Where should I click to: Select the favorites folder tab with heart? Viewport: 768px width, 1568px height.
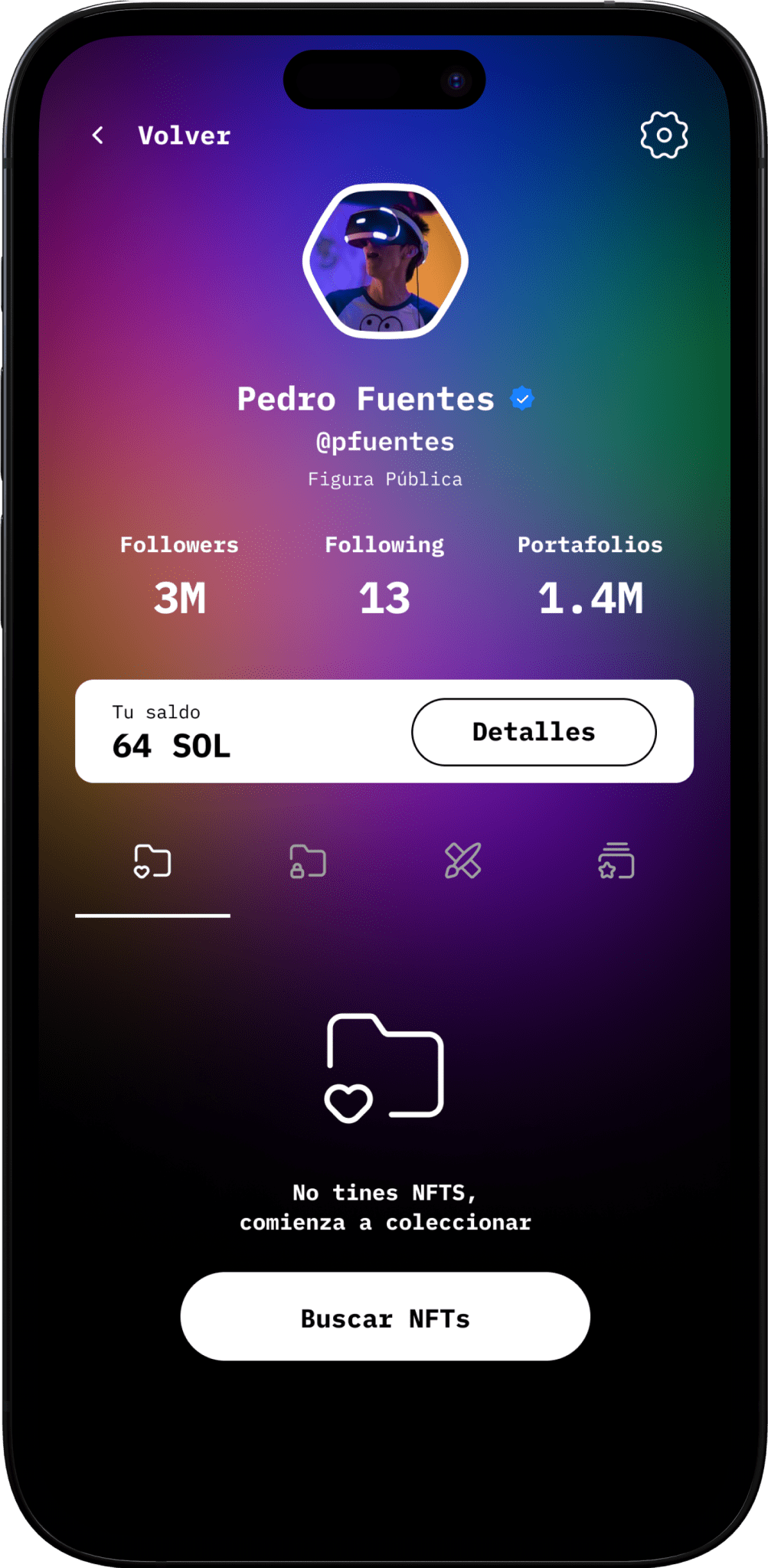pos(152,862)
